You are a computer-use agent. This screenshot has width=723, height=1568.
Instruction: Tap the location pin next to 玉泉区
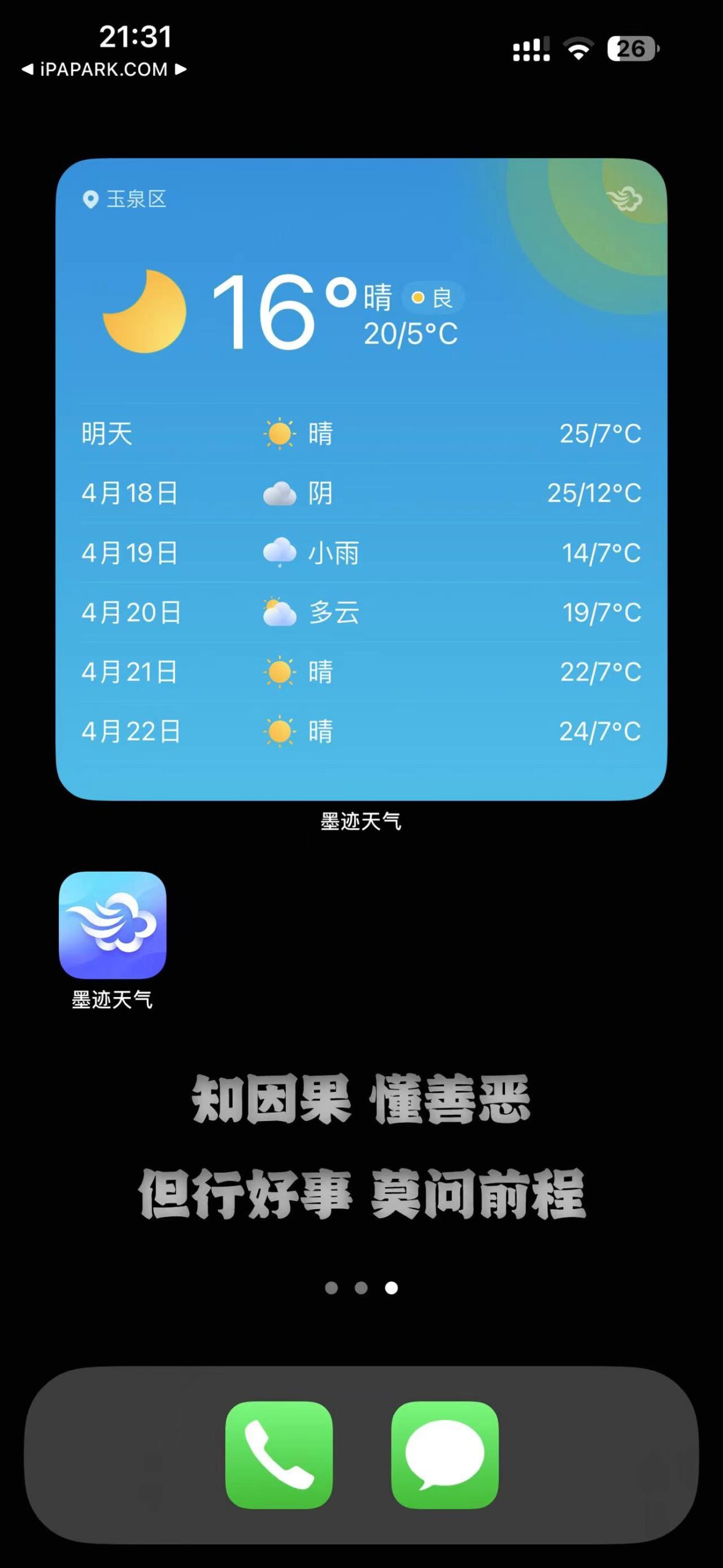91,197
